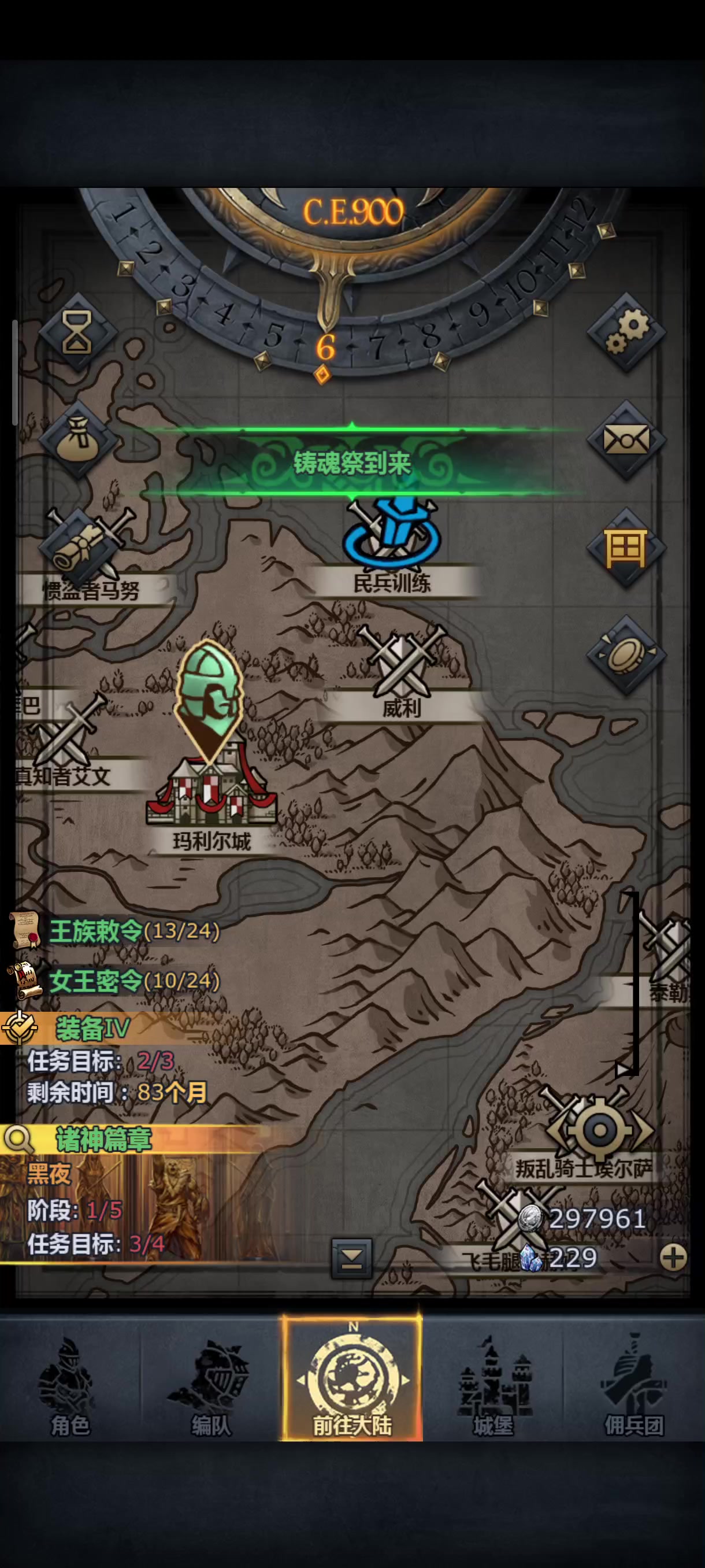Open the 女王密令 quest list
Viewport: 705px width, 1568px height.
pos(134,981)
